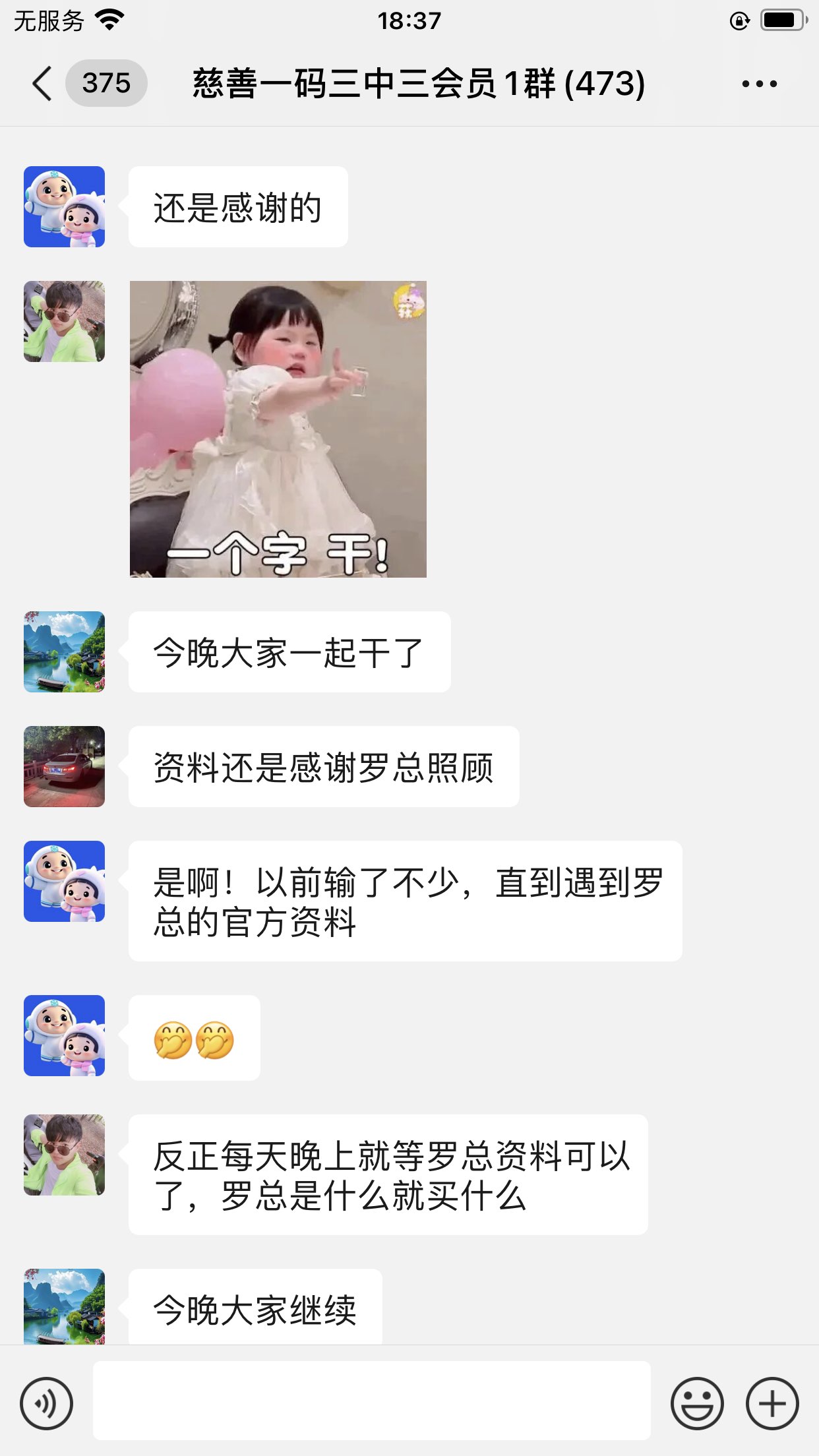This screenshot has height=1456, width=819.
Task: Open the plus attachments menu
Action: (772, 1403)
